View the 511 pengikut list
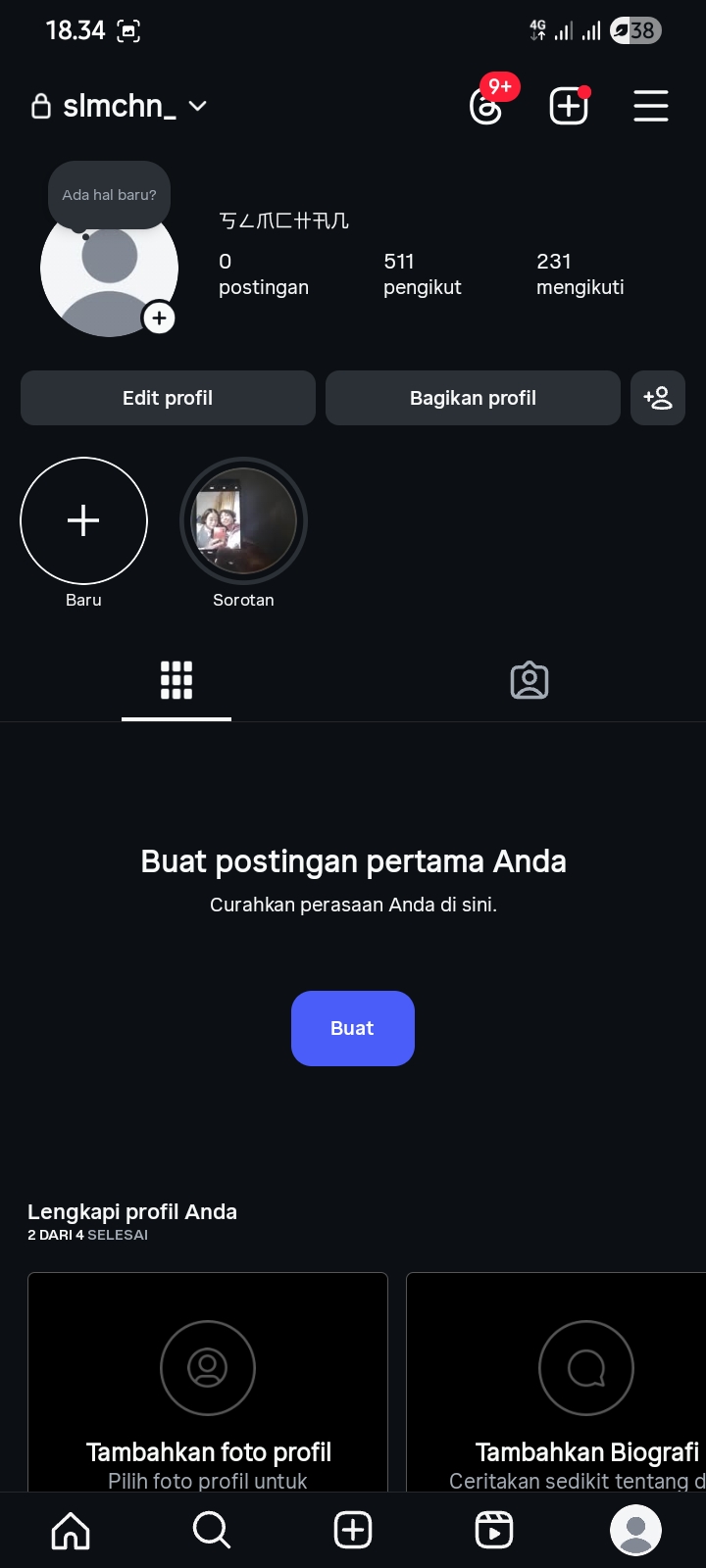Viewport: 706px width, 1568px height. point(422,273)
